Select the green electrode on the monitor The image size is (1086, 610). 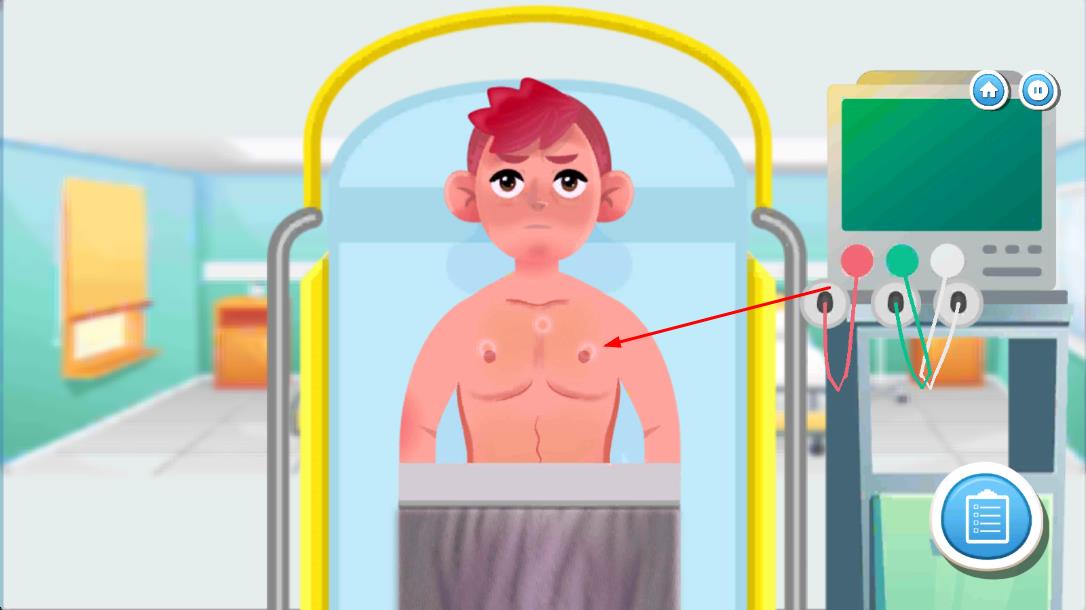click(x=902, y=261)
